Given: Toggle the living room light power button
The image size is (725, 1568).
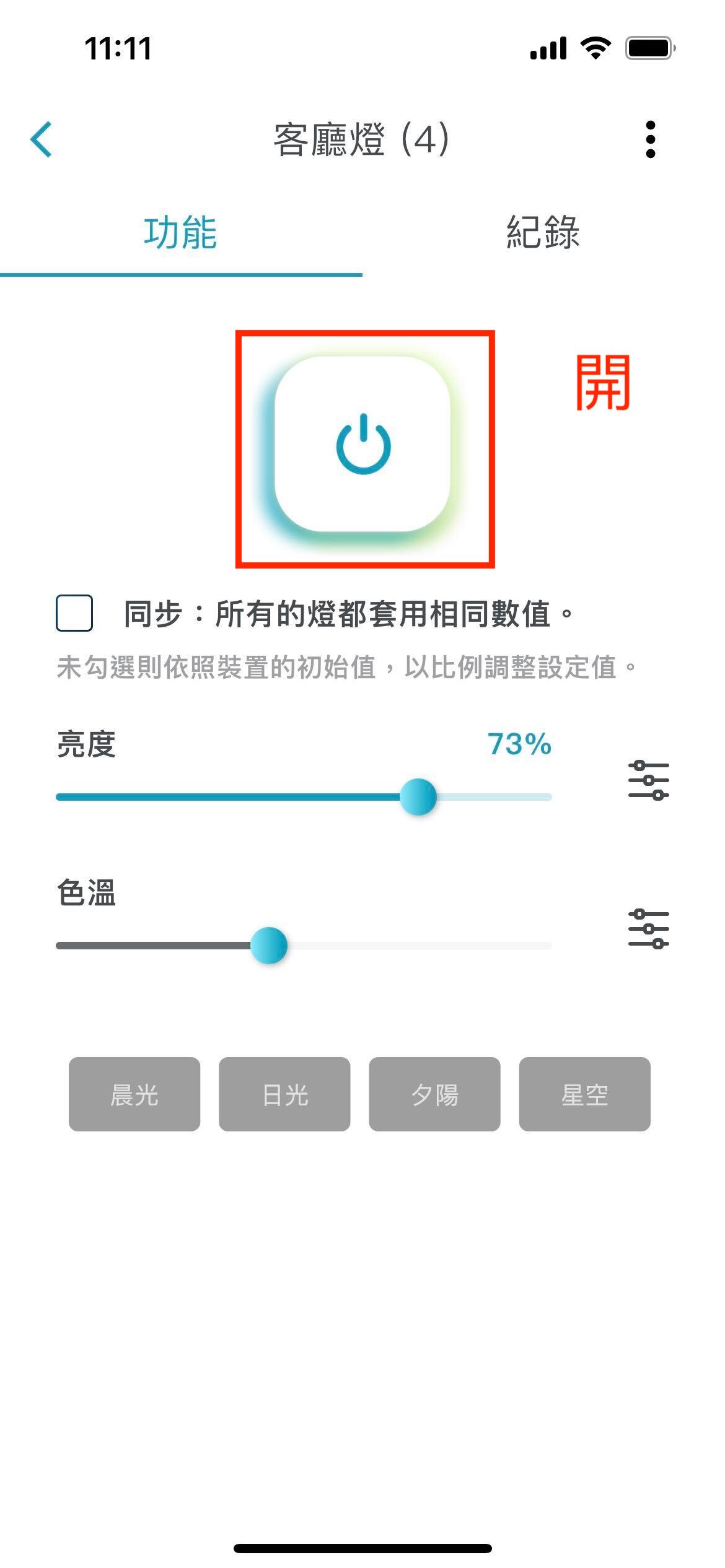Looking at the screenshot, I should click(x=363, y=444).
